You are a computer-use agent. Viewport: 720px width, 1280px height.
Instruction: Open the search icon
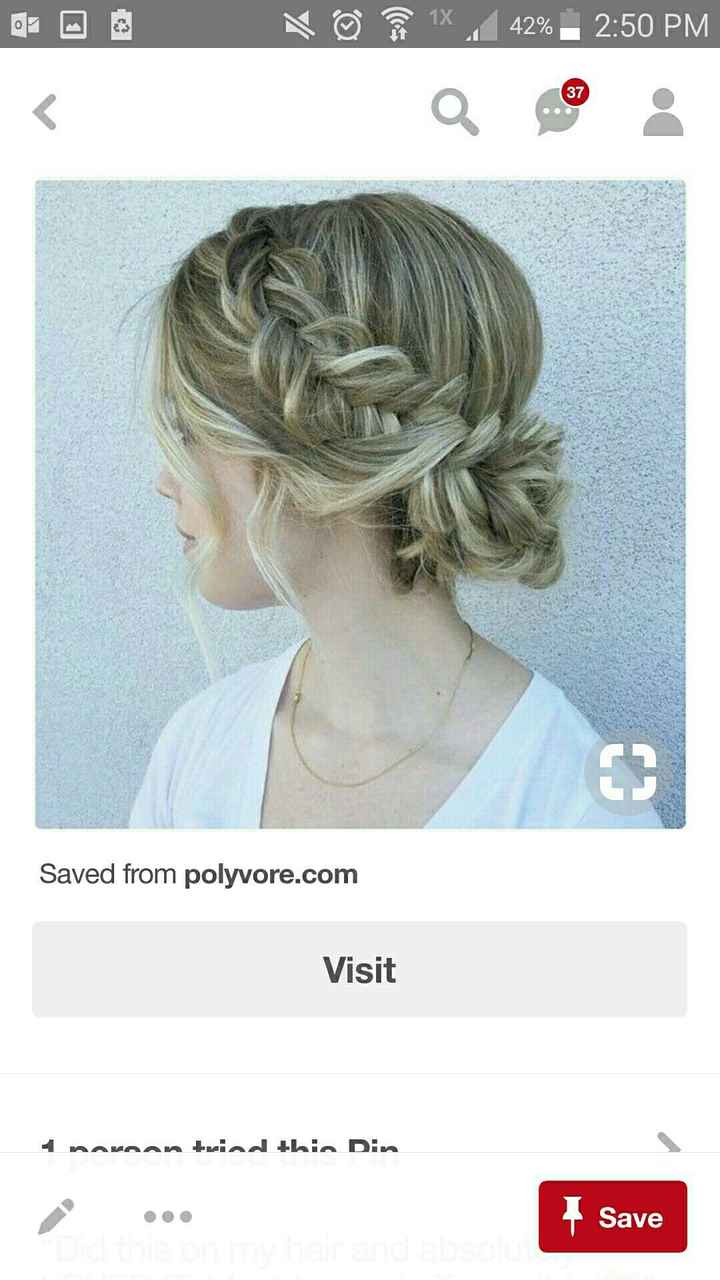pyautogui.click(x=455, y=111)
